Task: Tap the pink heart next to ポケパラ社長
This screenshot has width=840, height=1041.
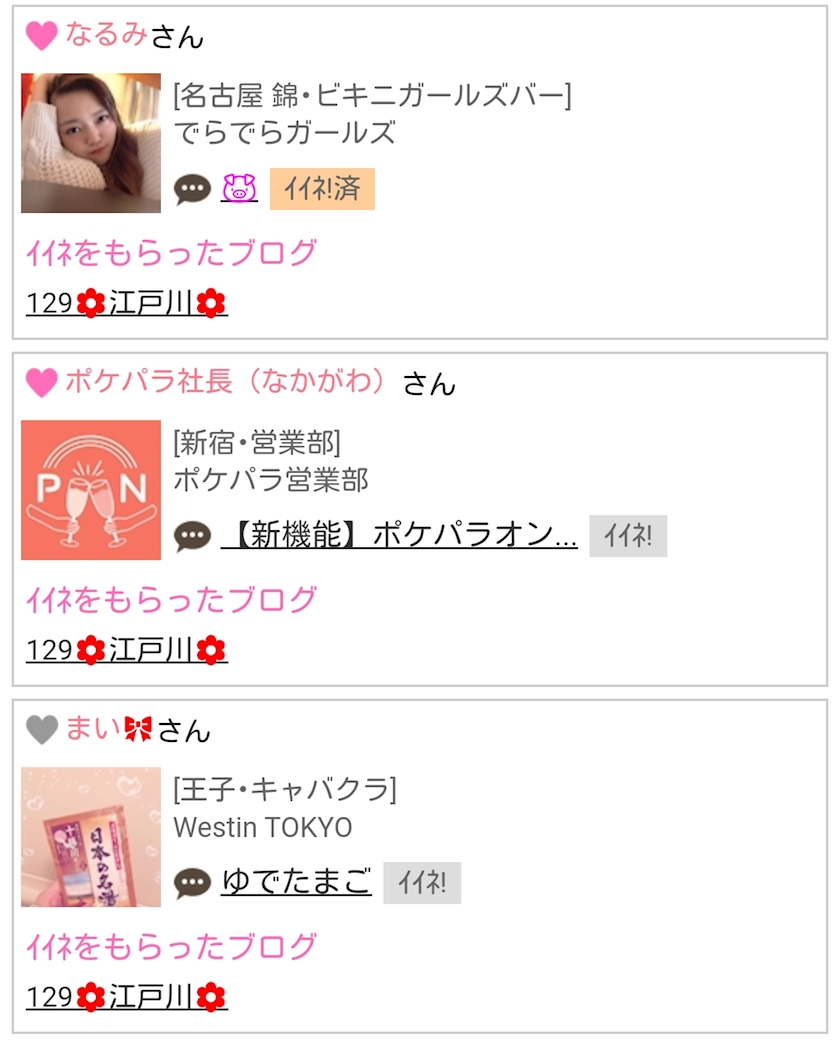Action: [x=41, y=382]
